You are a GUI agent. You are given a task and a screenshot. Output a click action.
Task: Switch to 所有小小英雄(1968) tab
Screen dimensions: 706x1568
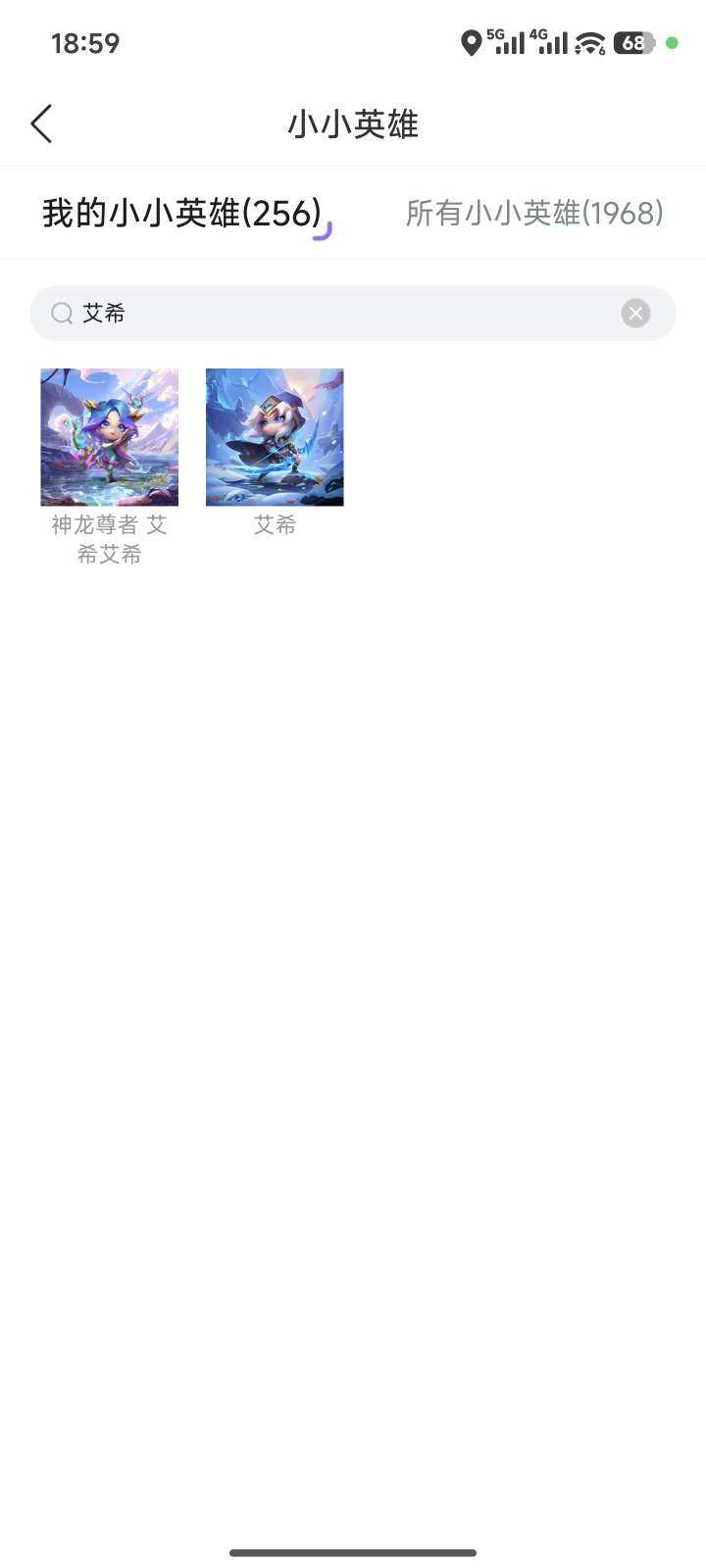tap(534, 213)
